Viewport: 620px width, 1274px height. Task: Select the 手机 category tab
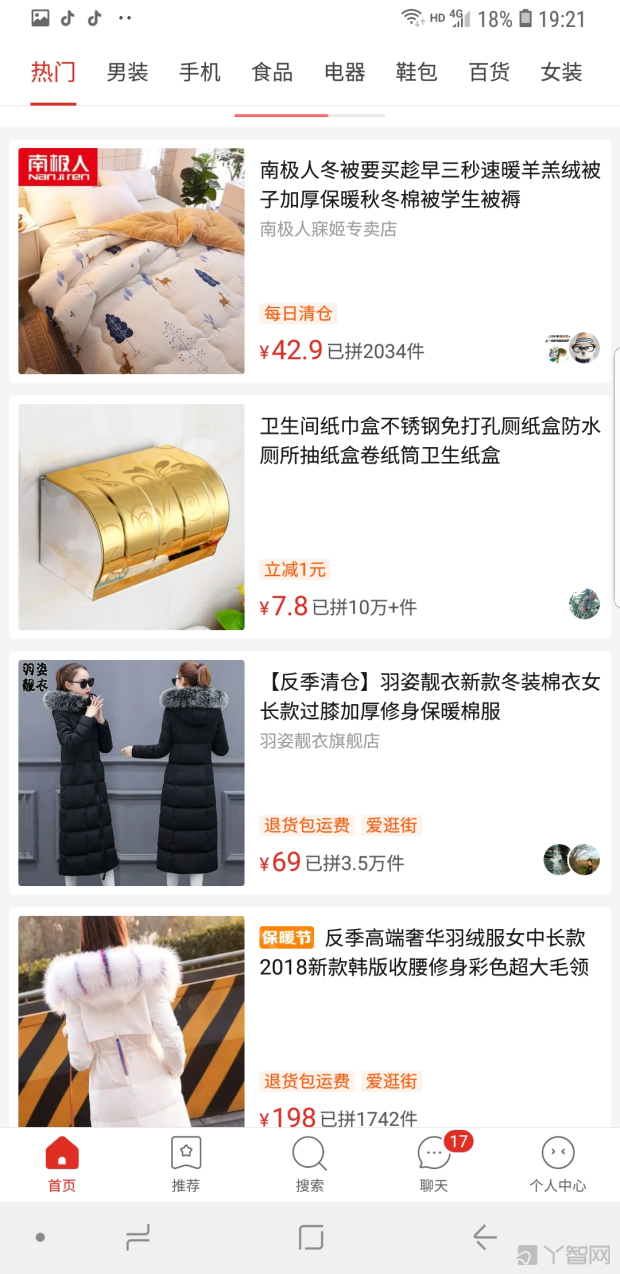[x=200, y=72]
